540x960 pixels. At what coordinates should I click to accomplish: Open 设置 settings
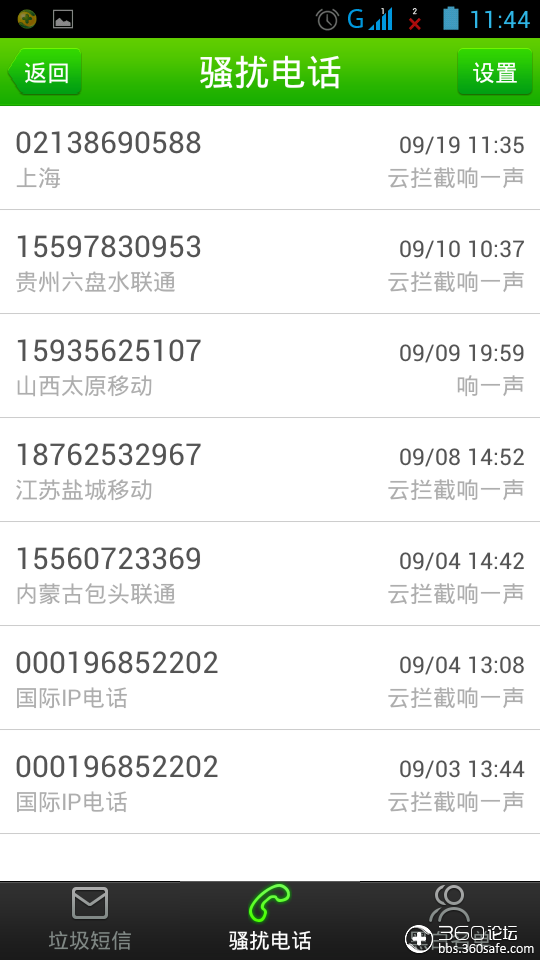click(x=494, y=72)
